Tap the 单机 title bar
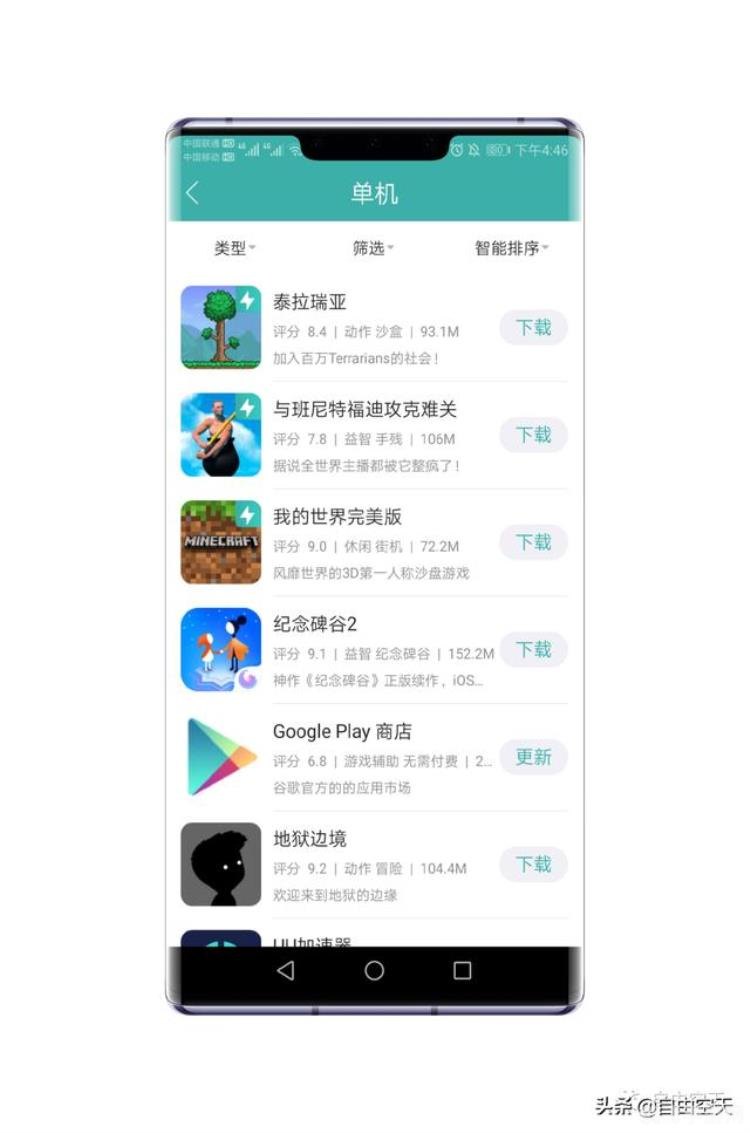Screen dimensions: 750x1133 377,191
